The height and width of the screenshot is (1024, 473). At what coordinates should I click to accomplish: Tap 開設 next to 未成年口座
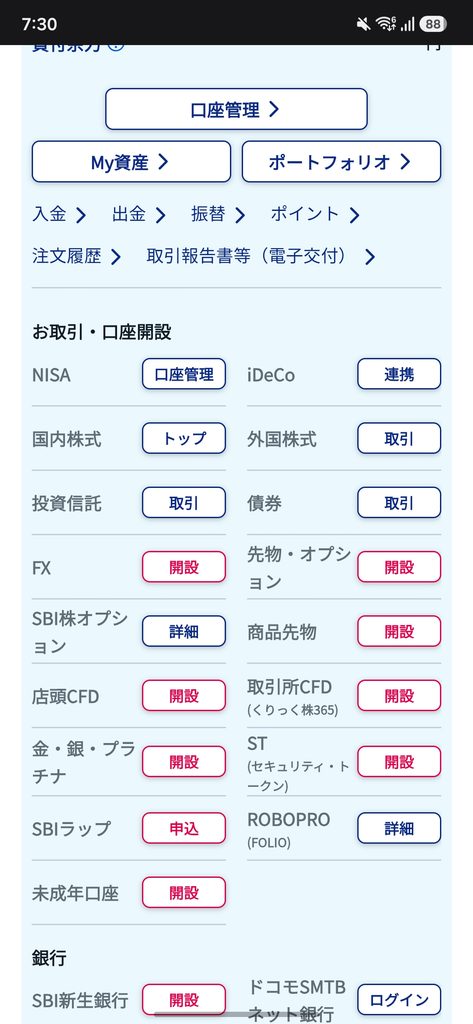click(184, 892)
